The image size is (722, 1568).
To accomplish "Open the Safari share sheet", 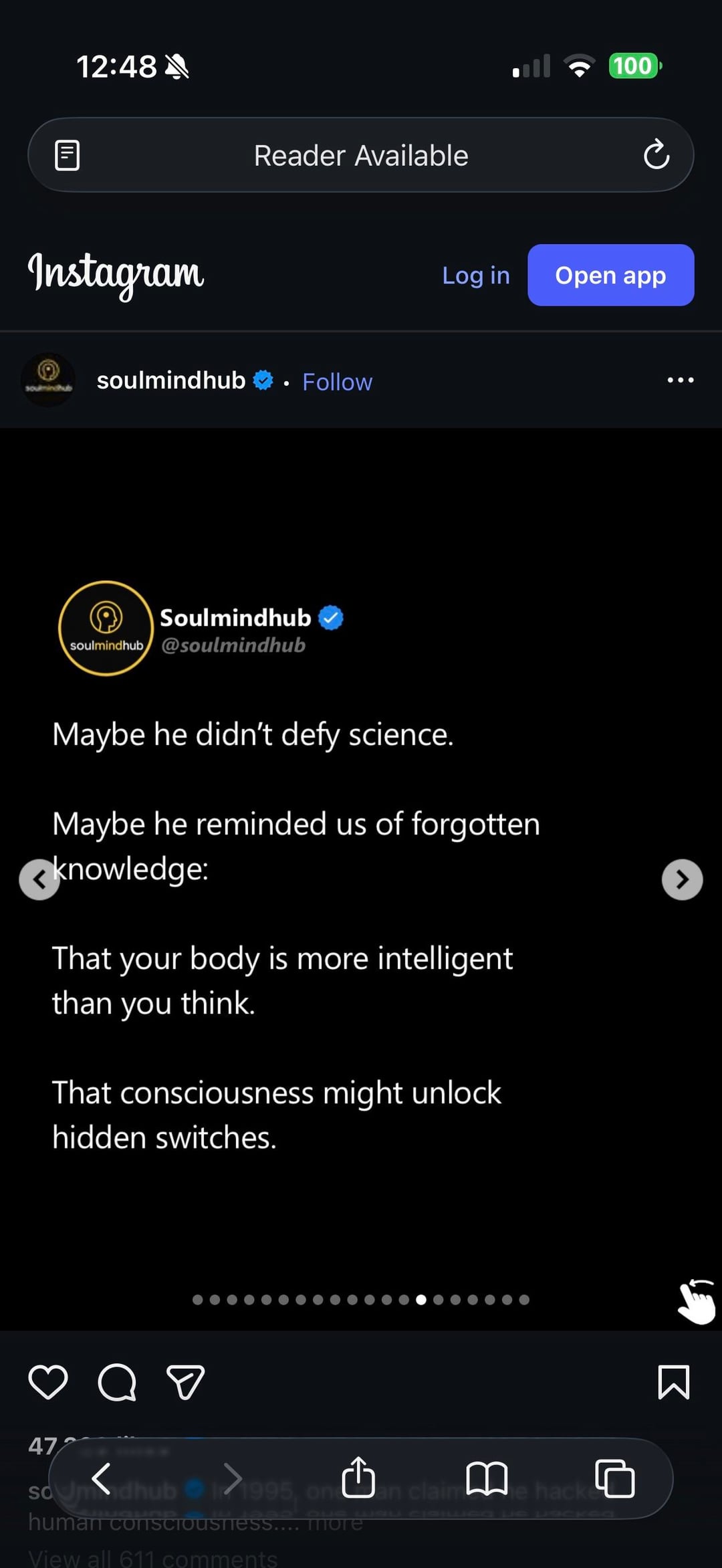I will pyautogui.click(x=358, y=1477).
